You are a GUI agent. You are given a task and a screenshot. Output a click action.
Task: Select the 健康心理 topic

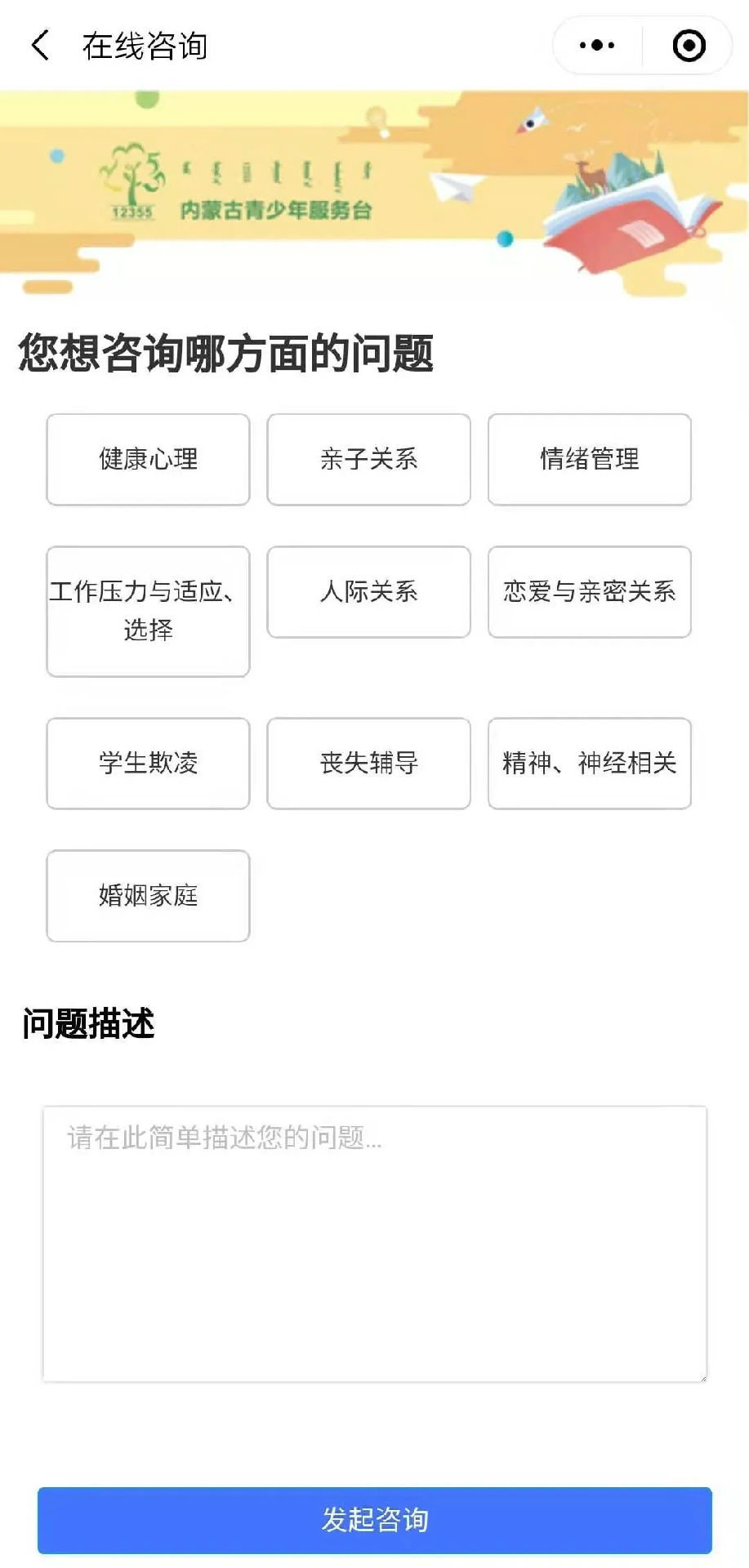point(148,460)
